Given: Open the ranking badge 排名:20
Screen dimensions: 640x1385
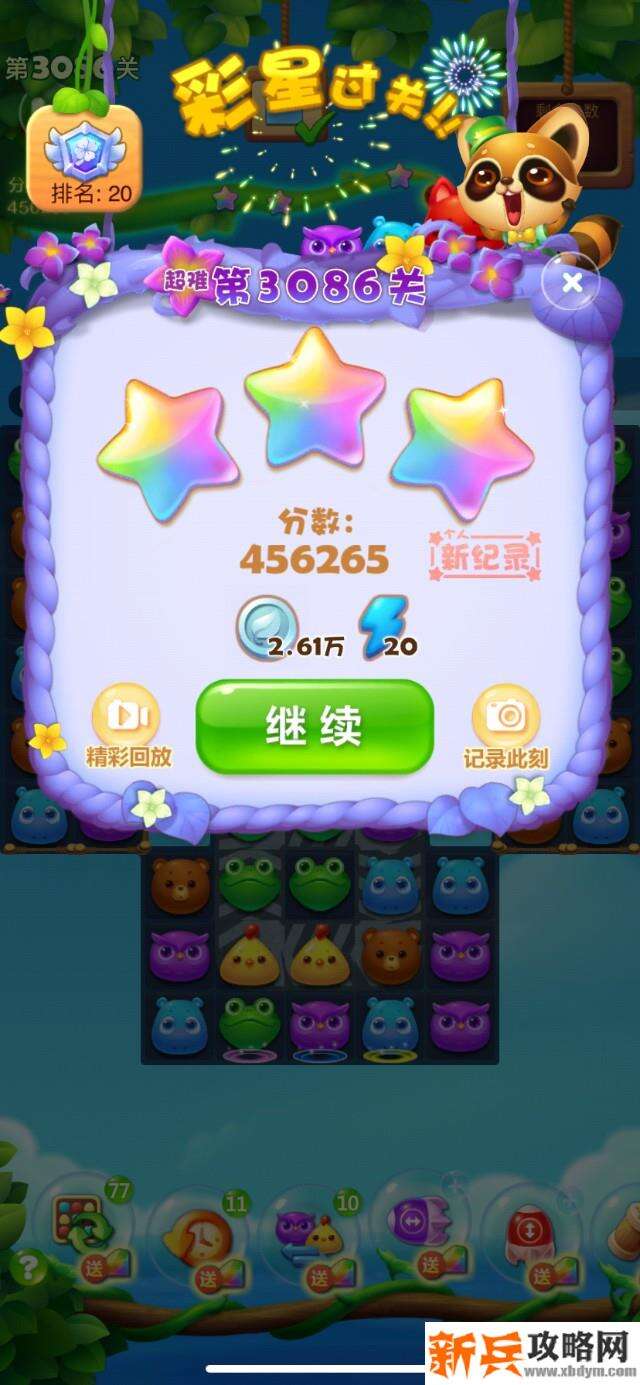Looking at the screenshot, I should click(x=84, y=160).
